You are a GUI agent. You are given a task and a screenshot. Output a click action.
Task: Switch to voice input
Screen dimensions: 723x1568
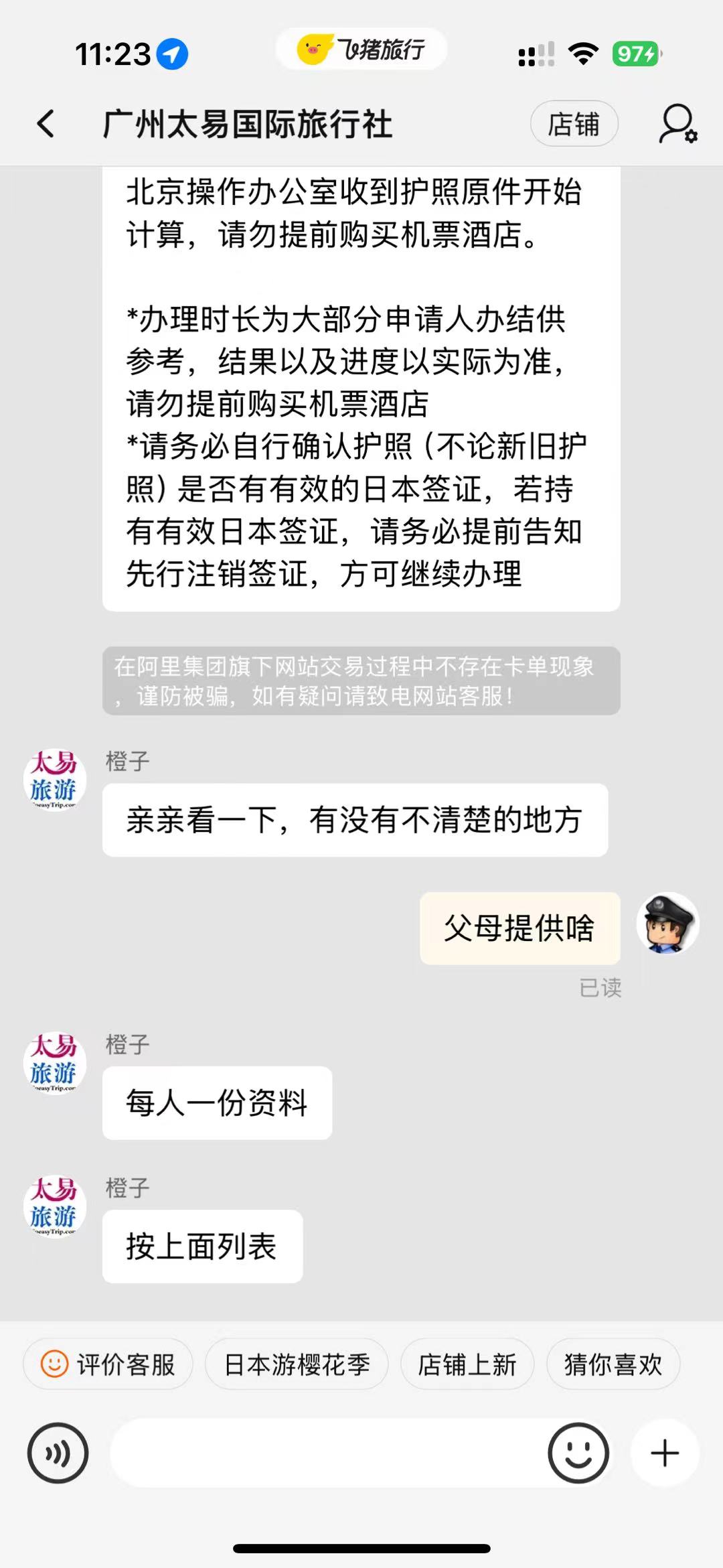[58, 1453]
